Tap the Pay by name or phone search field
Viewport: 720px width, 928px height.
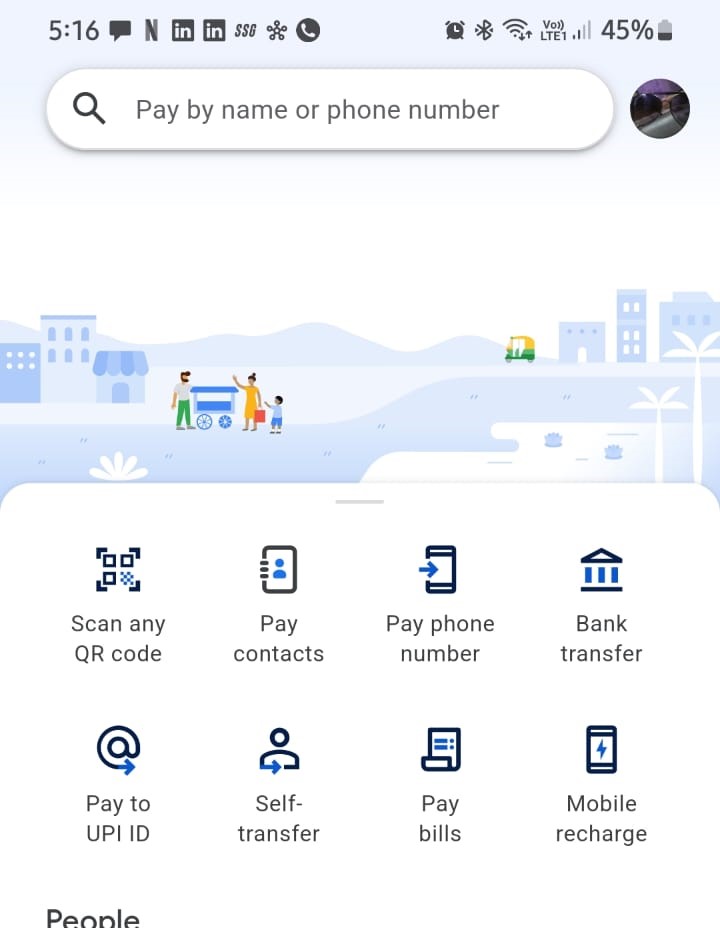pos(330,110)
